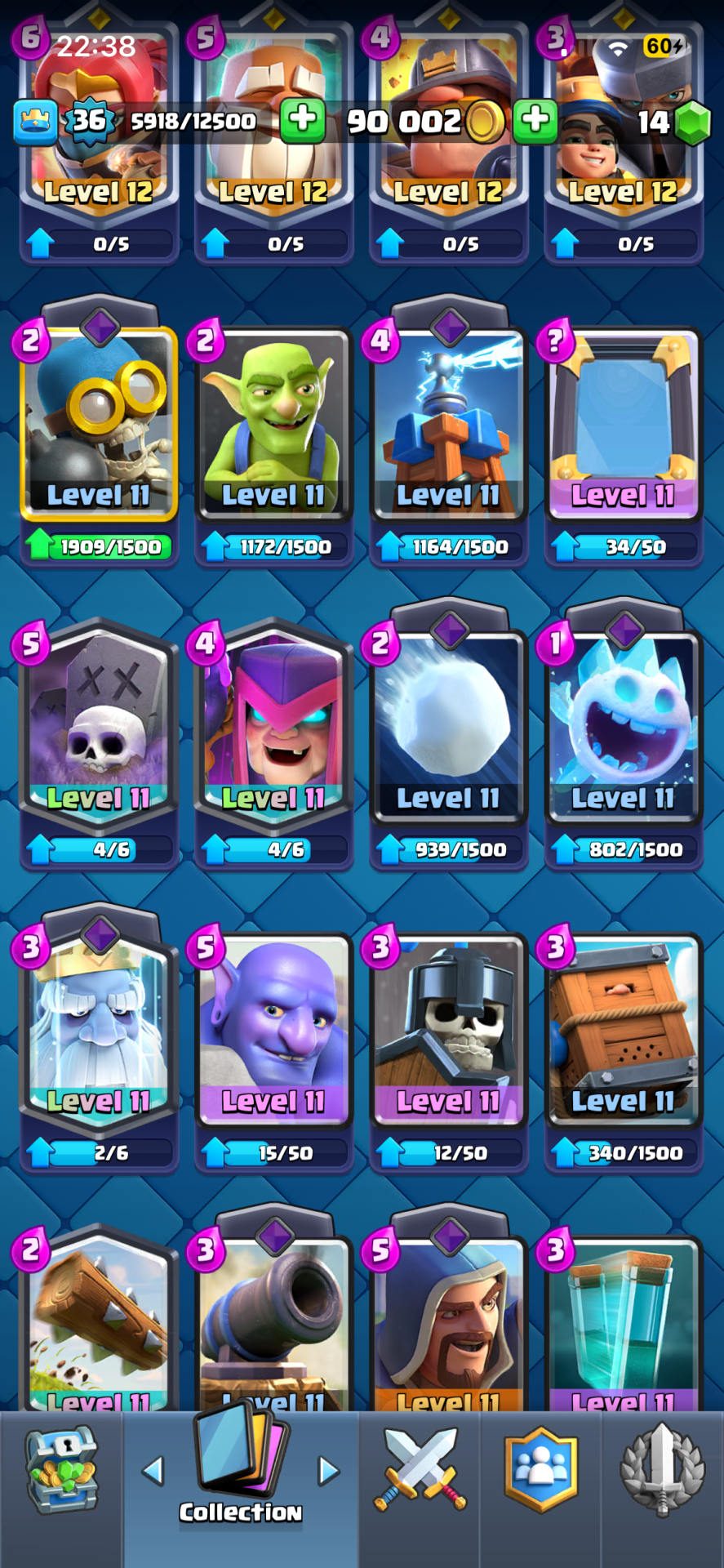The image size is (724, 1568).
Task: Tap the right arrow beside Collection
Action: [328, 1471]
